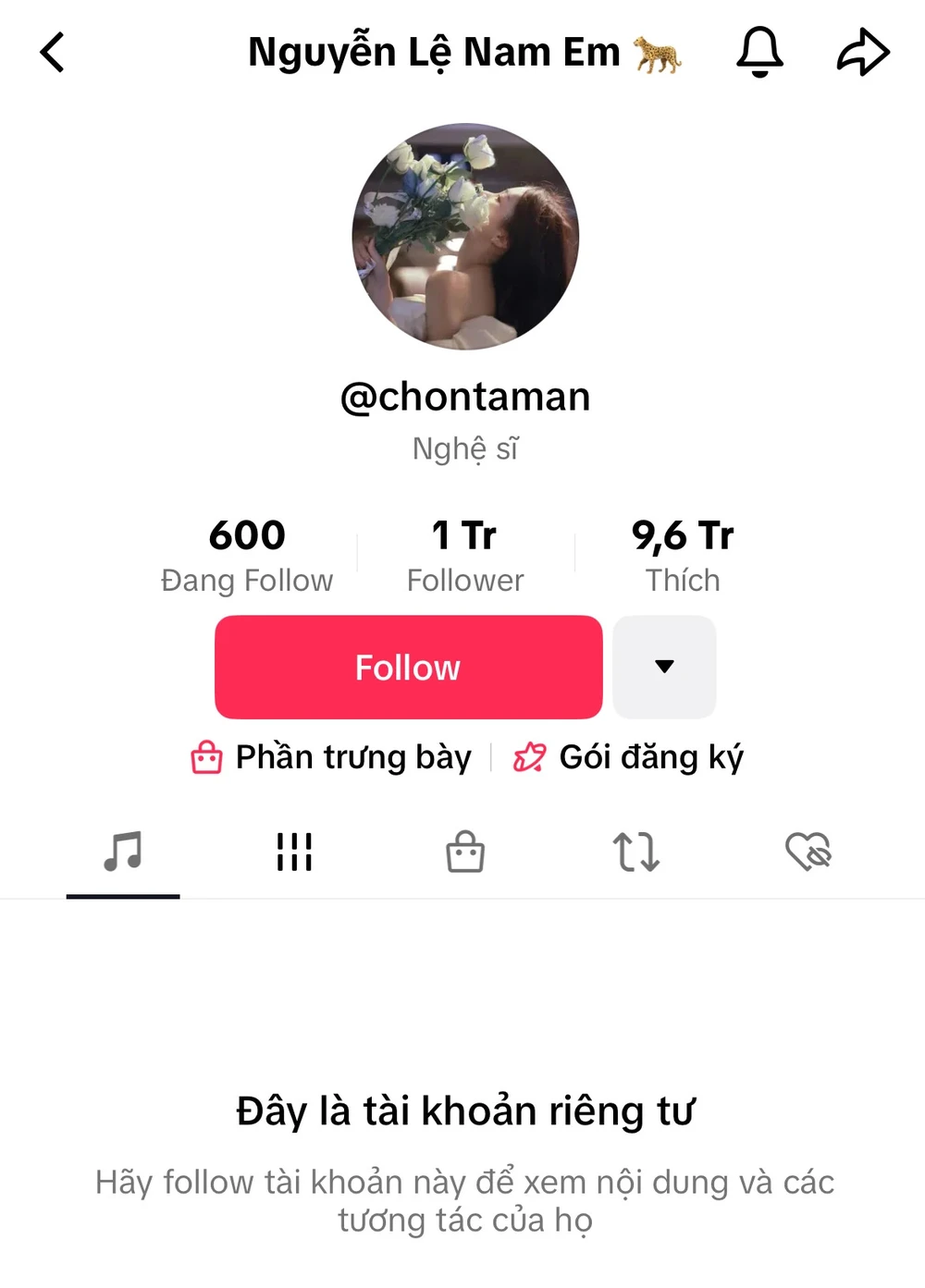This screenshot has width=925, height=1288.
Task: Open the shopping bag tab on the profile
Action: tap(465, 852)
